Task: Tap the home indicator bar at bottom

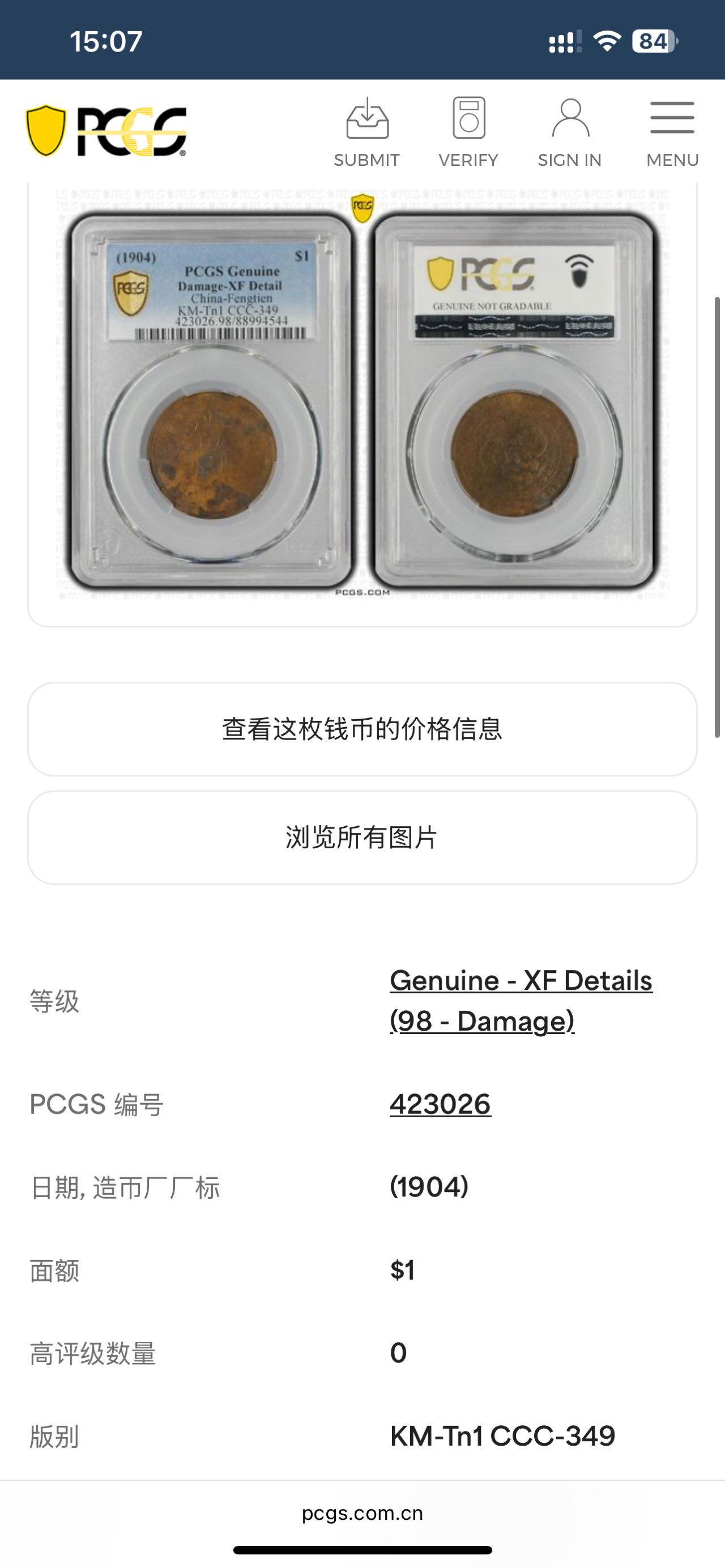Action: click(x=362, y=1549)
